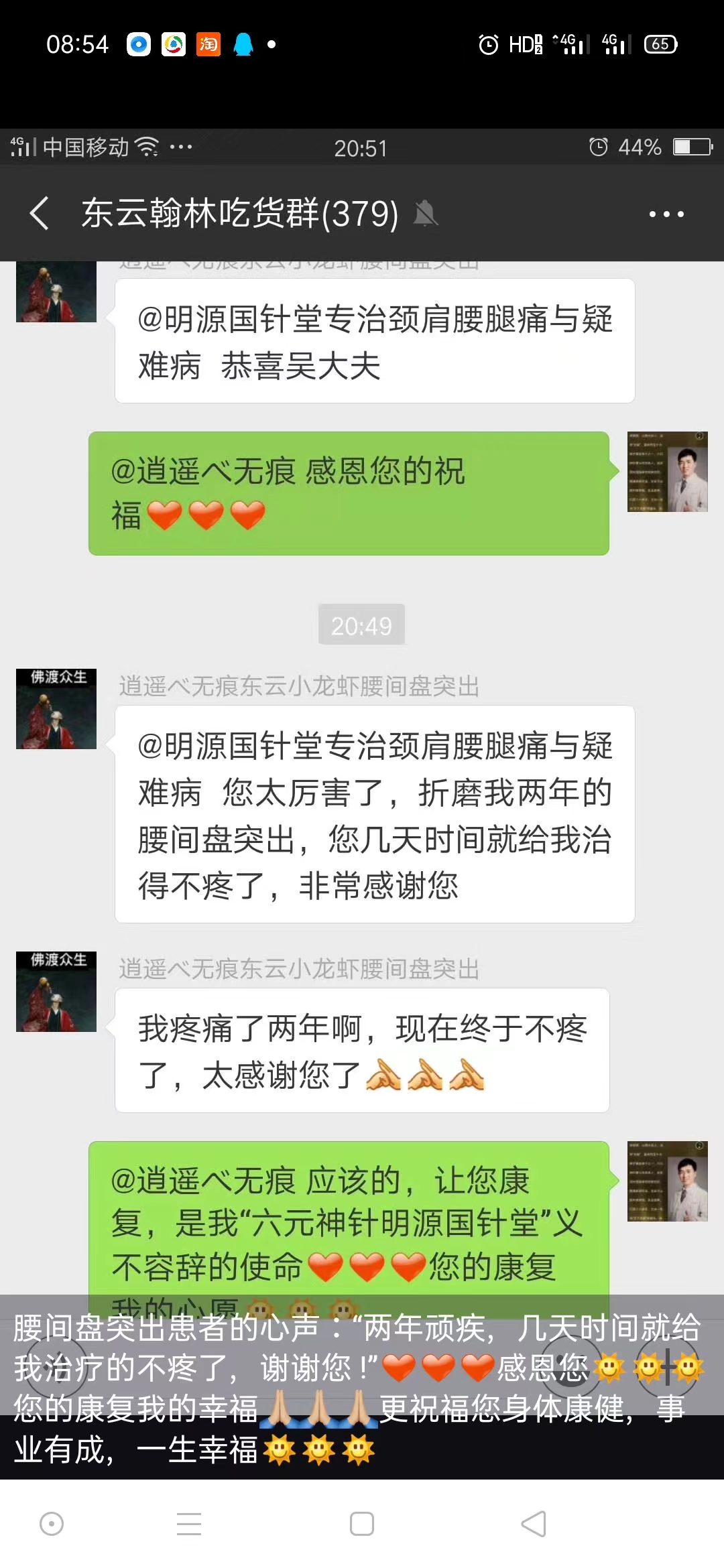This screenshot has width=724, height=1568.
Task: Tap the back triangle in navigation bar
Action: pos(534,1523)
